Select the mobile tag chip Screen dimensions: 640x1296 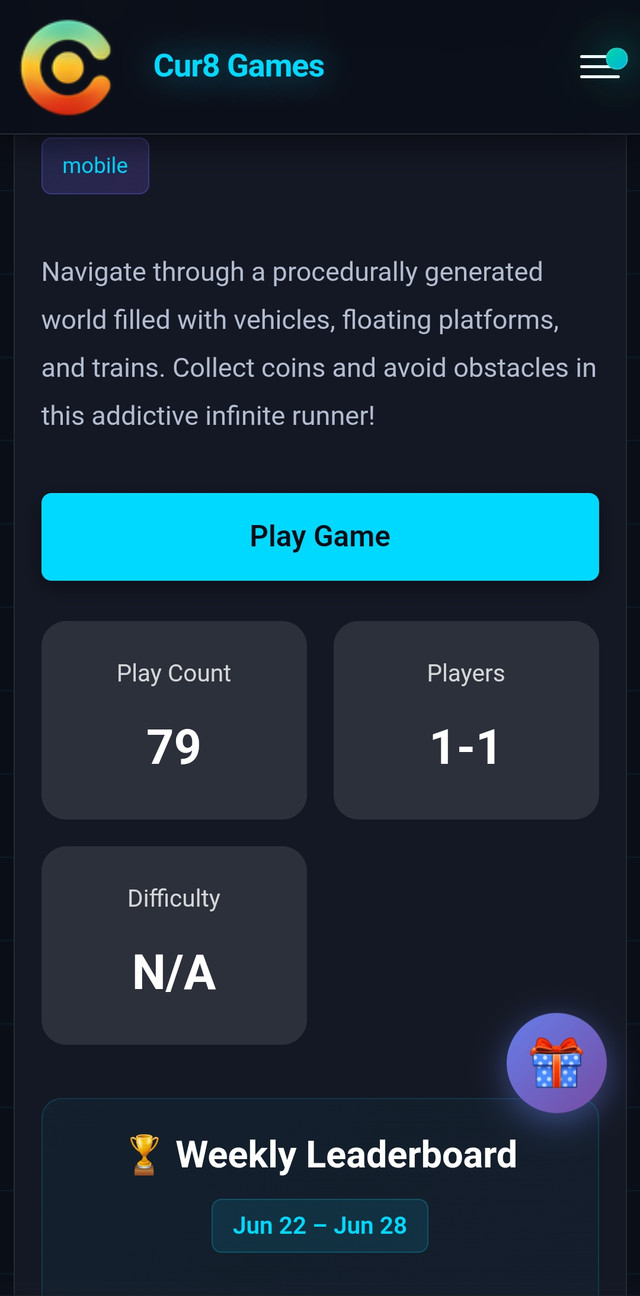pos(95,166)
